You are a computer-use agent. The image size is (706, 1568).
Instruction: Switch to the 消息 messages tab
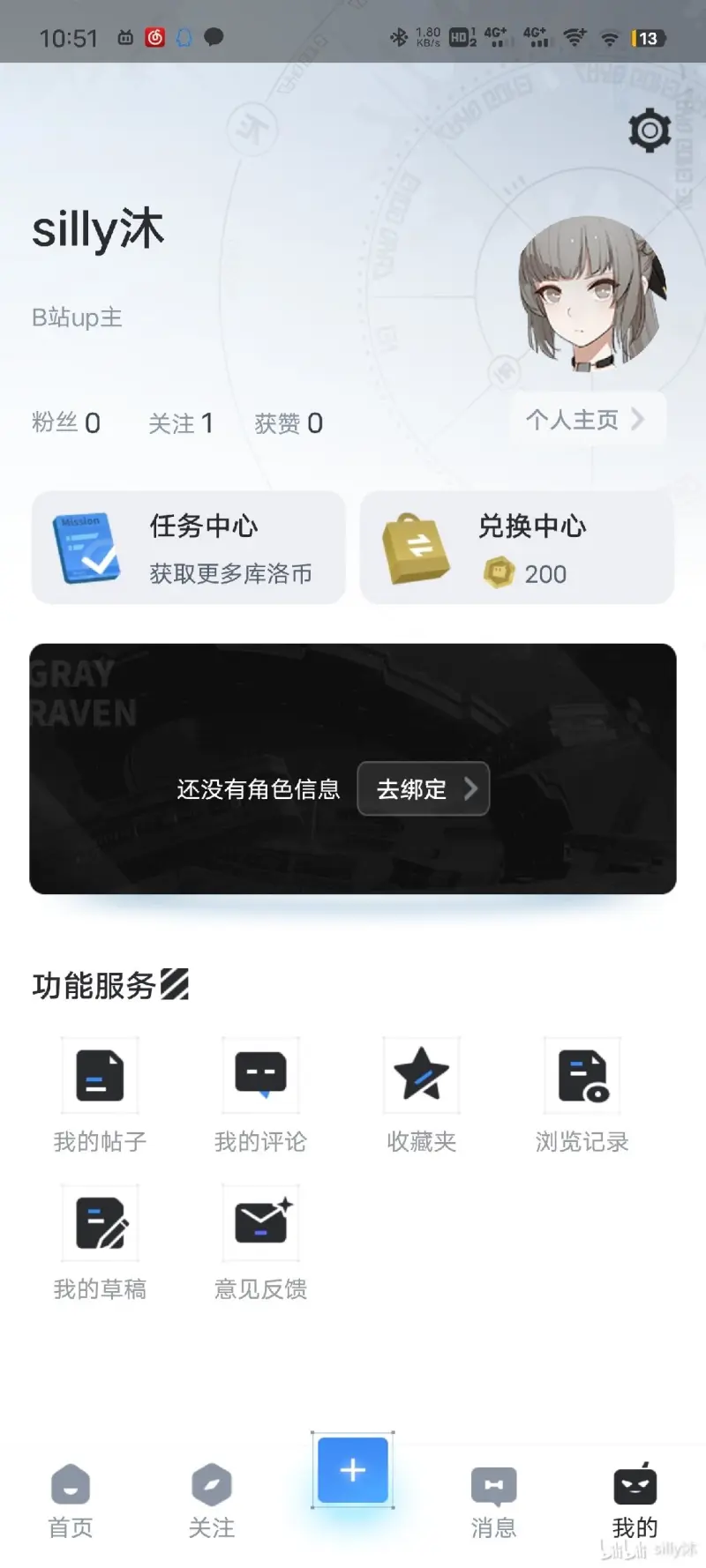pyautogui.click(x=494, y=1501)
